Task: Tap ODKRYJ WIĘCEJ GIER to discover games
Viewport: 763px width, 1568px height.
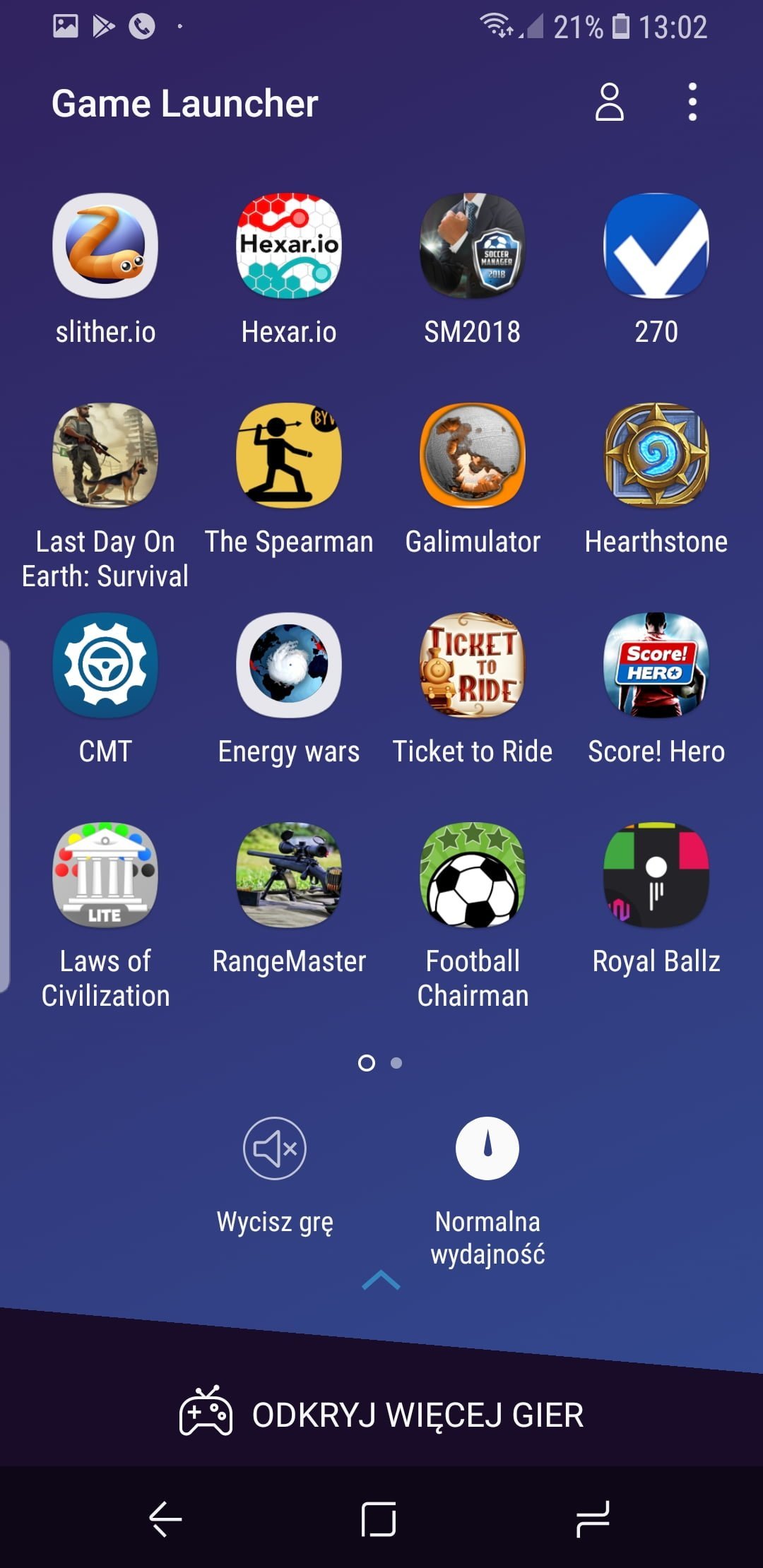Action: [381, 1415]
